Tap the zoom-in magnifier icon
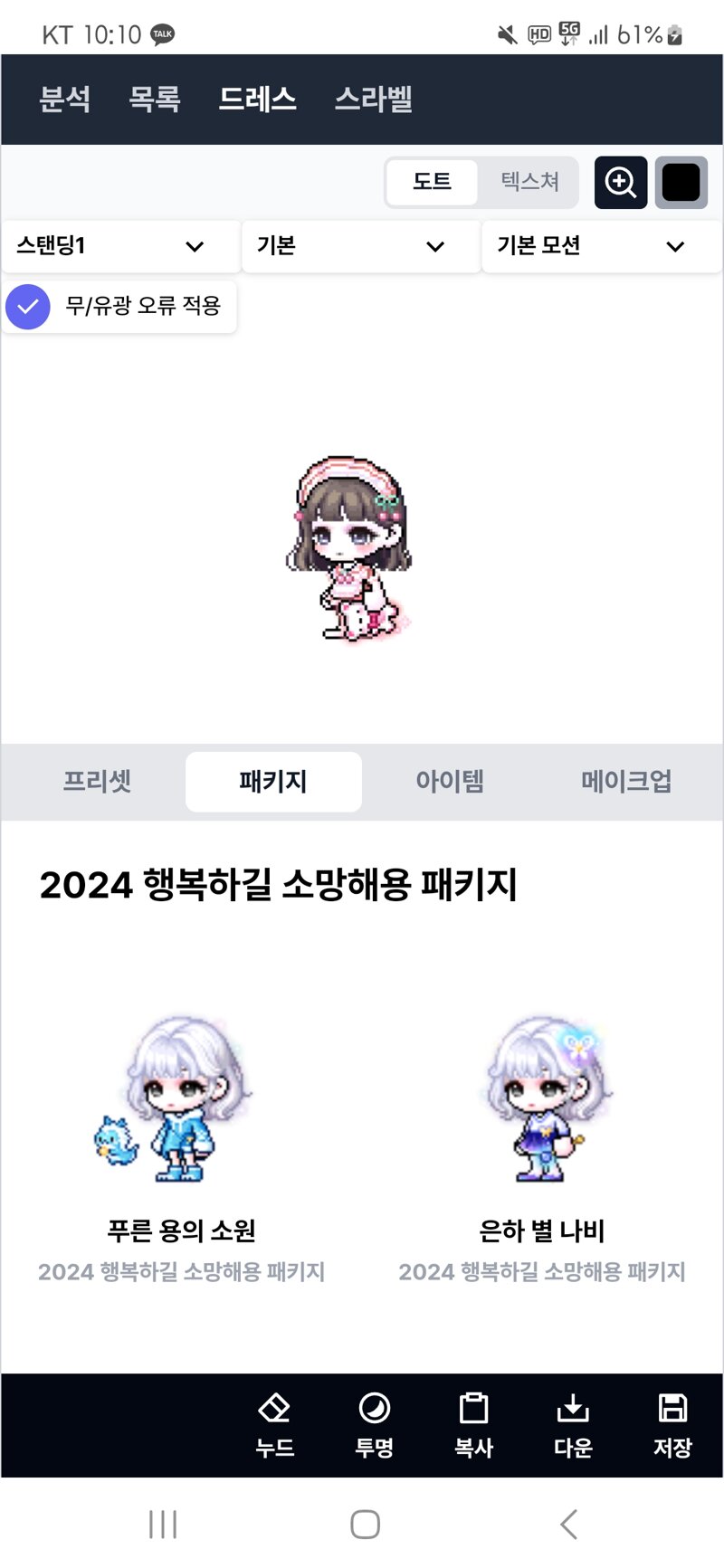Viewport: 724px width, 1568px height. pyautogui.click(x=621, y=183)
